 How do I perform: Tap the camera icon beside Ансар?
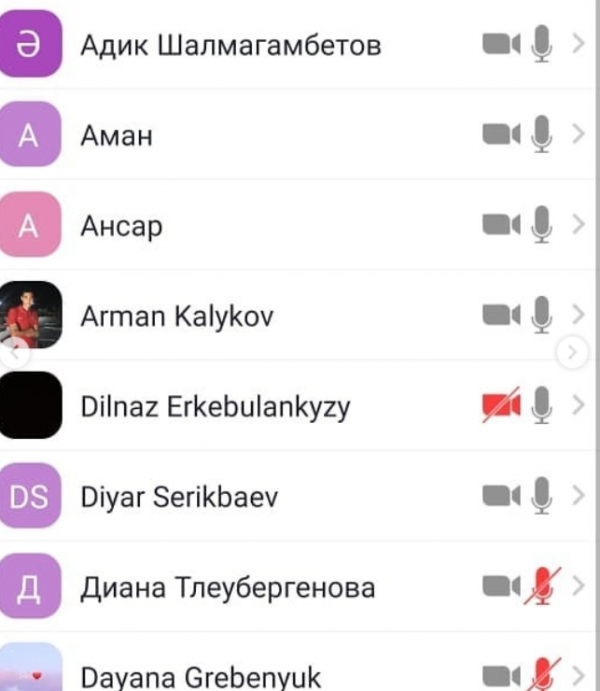(502, 226)
